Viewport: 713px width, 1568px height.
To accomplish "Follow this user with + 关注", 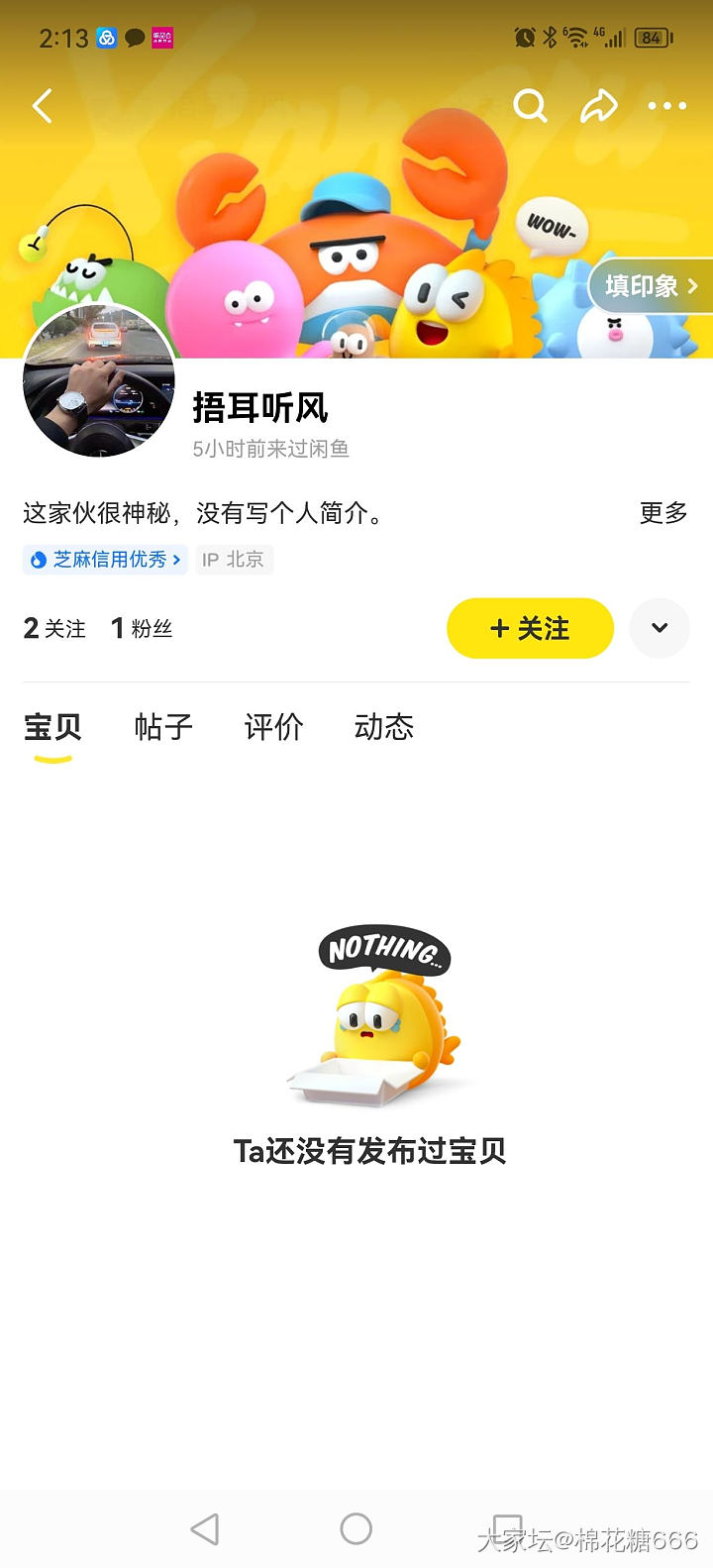I will (x=530, y=628).
